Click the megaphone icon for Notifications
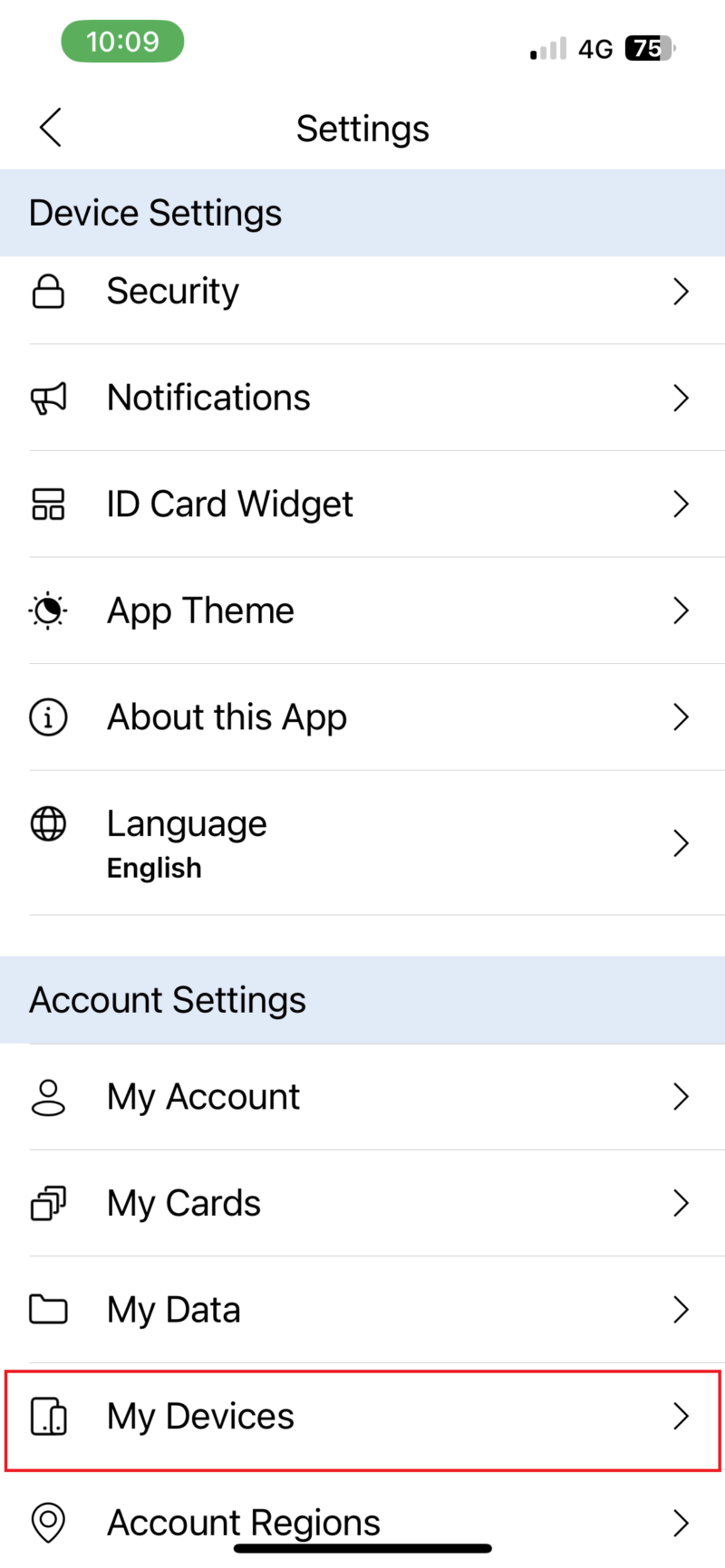This screenshot has height=1568, width=725. pyautogui.click(x=48, y=398)
